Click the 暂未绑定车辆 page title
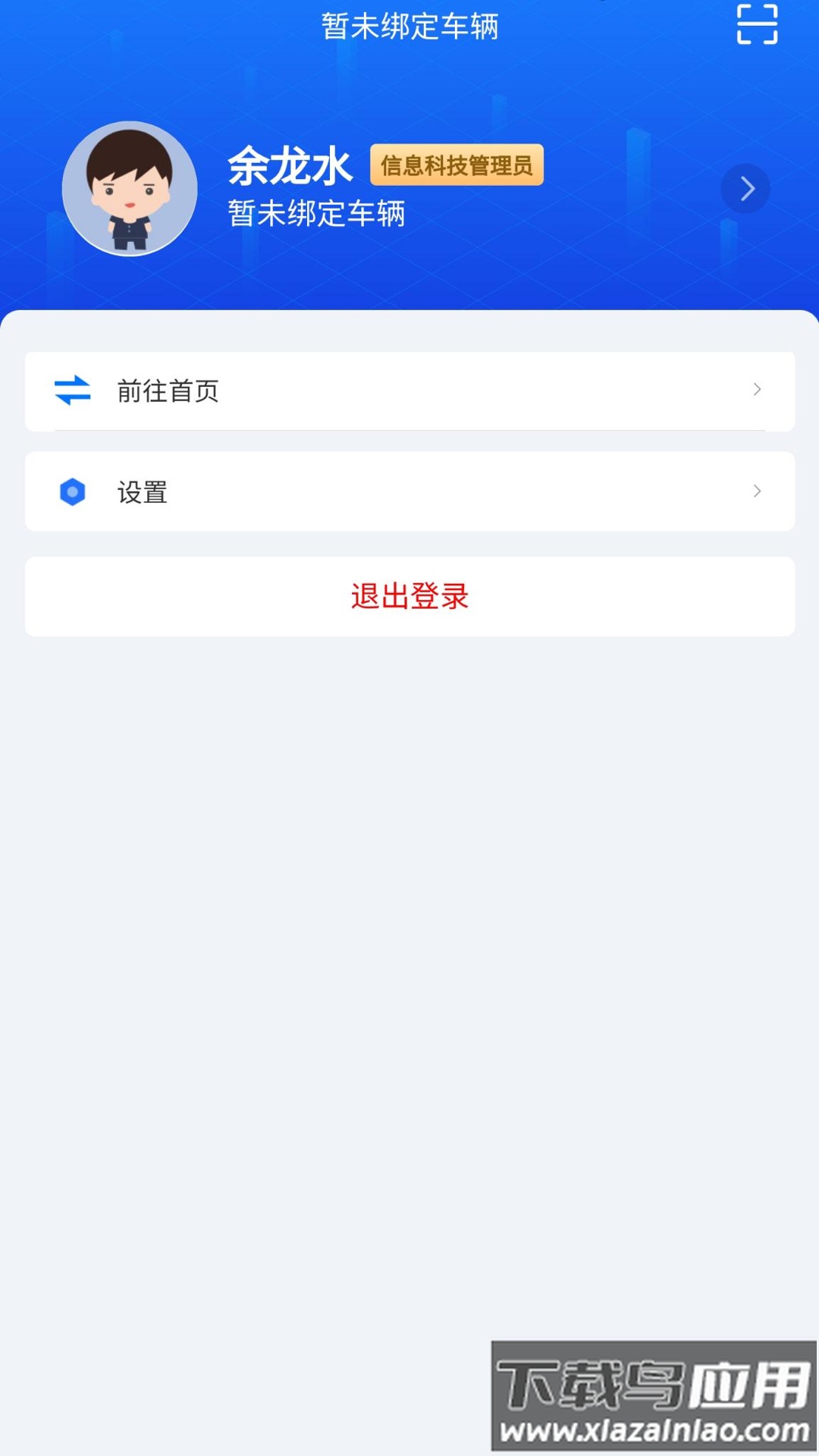This screenshot has width=819, height=1456. pos(409,25)
